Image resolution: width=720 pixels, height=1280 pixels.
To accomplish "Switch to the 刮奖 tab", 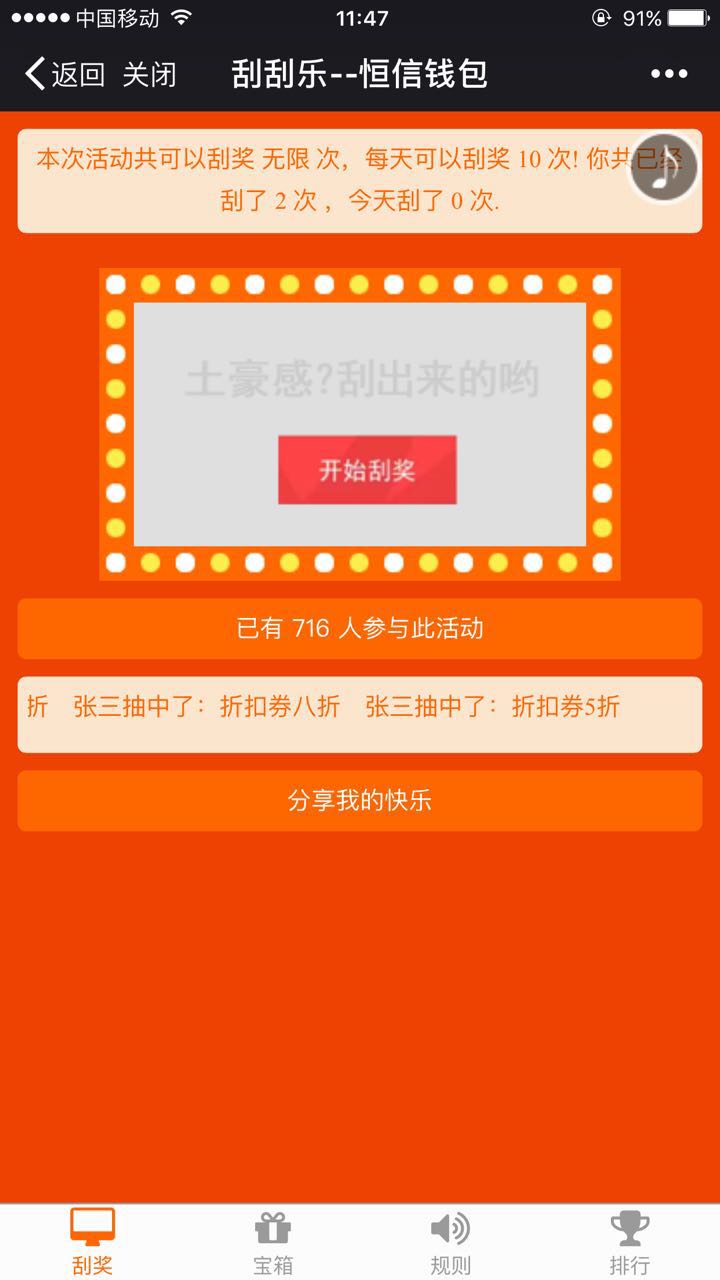I will (92, 1242).
